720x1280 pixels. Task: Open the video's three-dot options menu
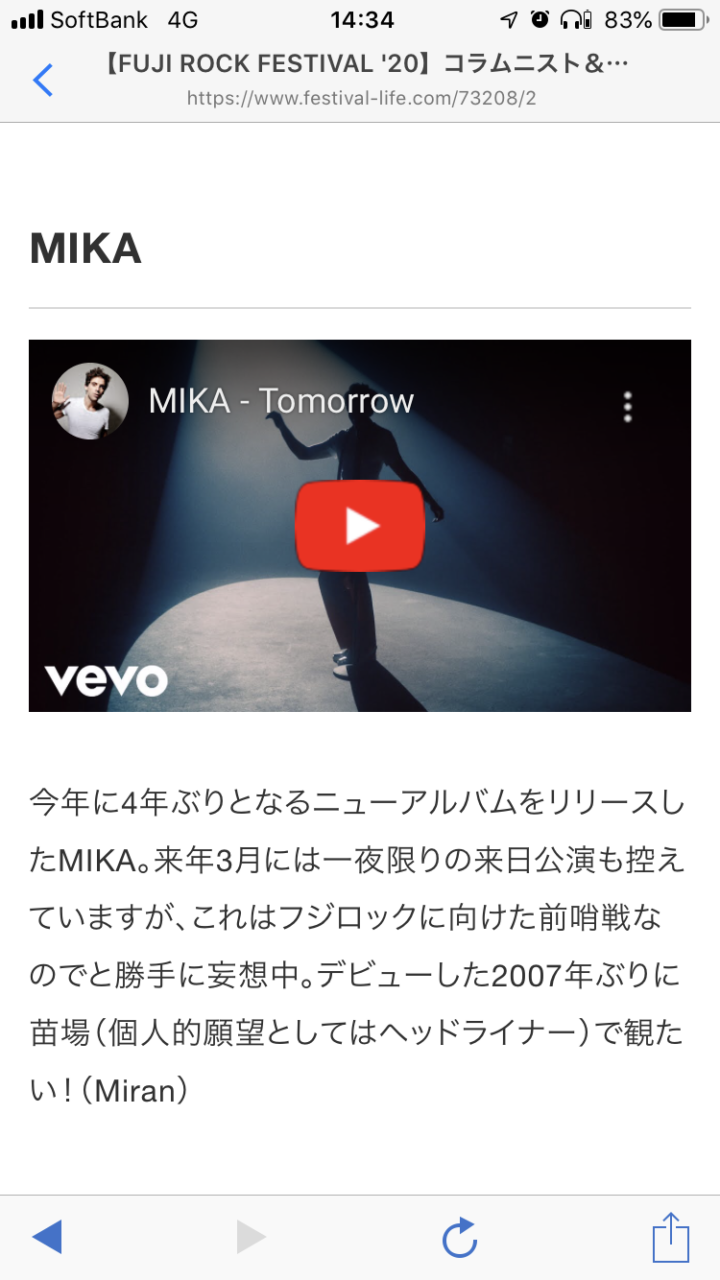point(627,406)
